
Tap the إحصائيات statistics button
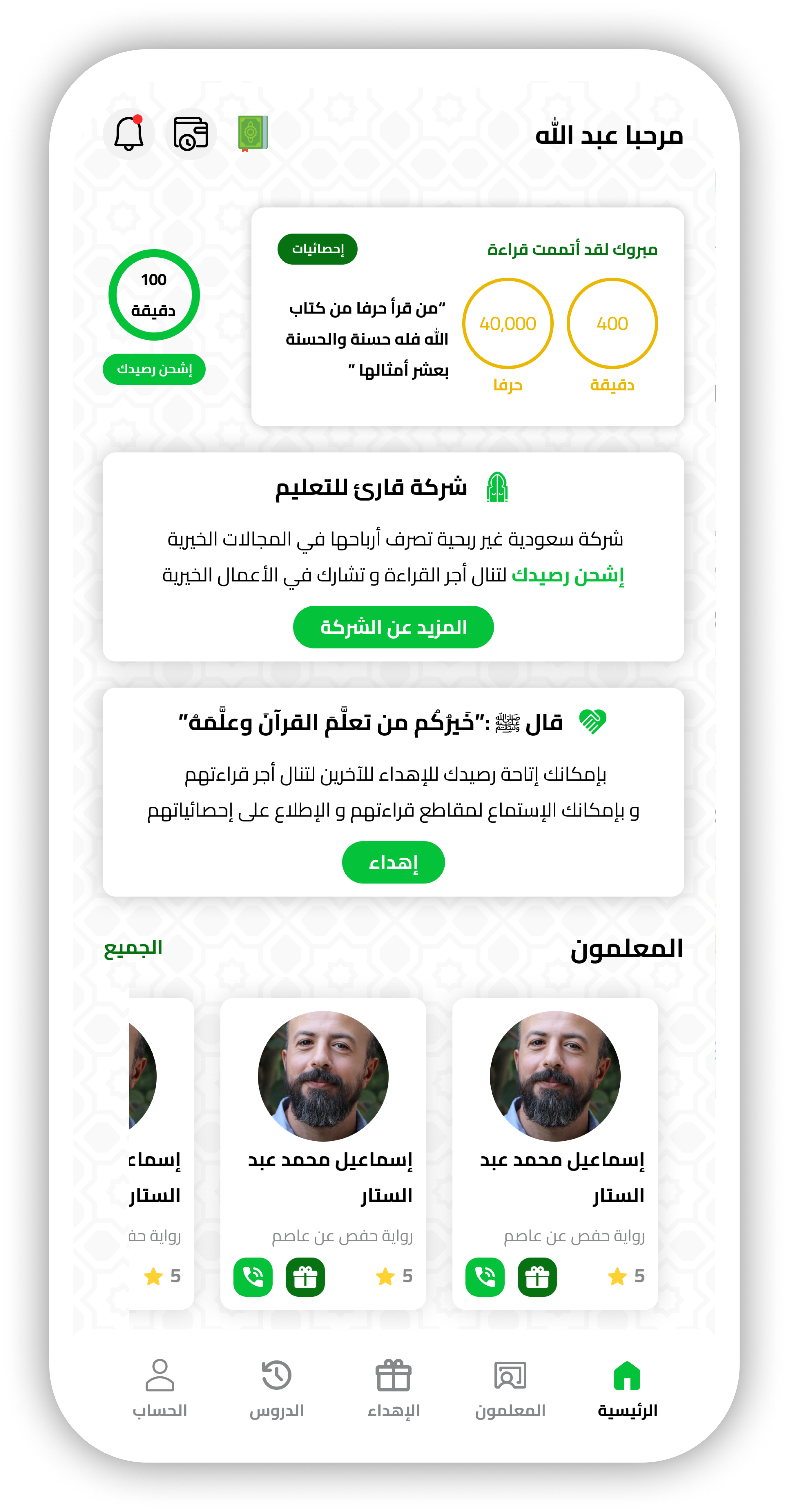coord(317,249)
